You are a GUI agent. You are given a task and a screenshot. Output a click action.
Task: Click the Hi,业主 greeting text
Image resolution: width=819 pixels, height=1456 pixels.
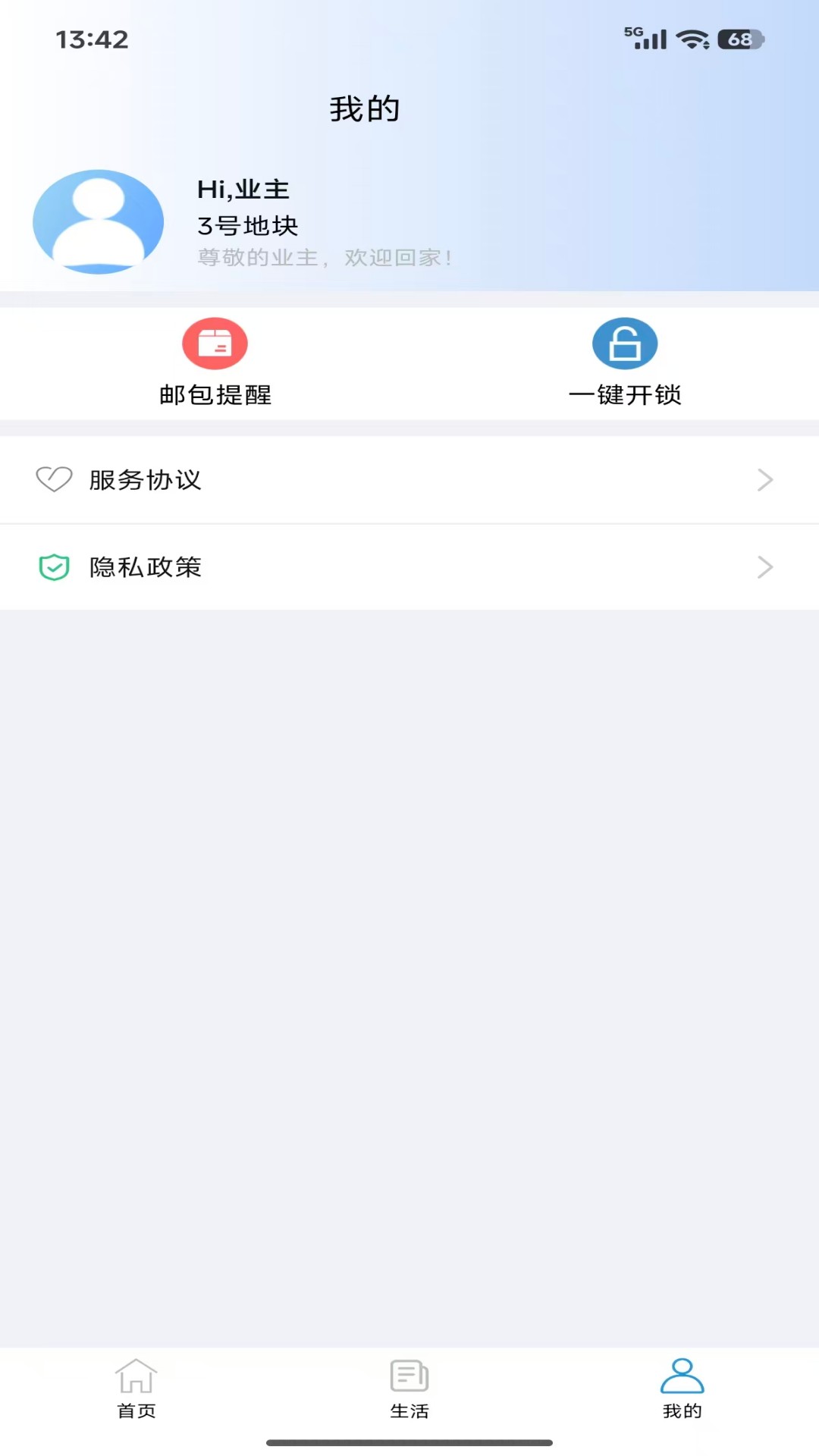tap(243, 189)
